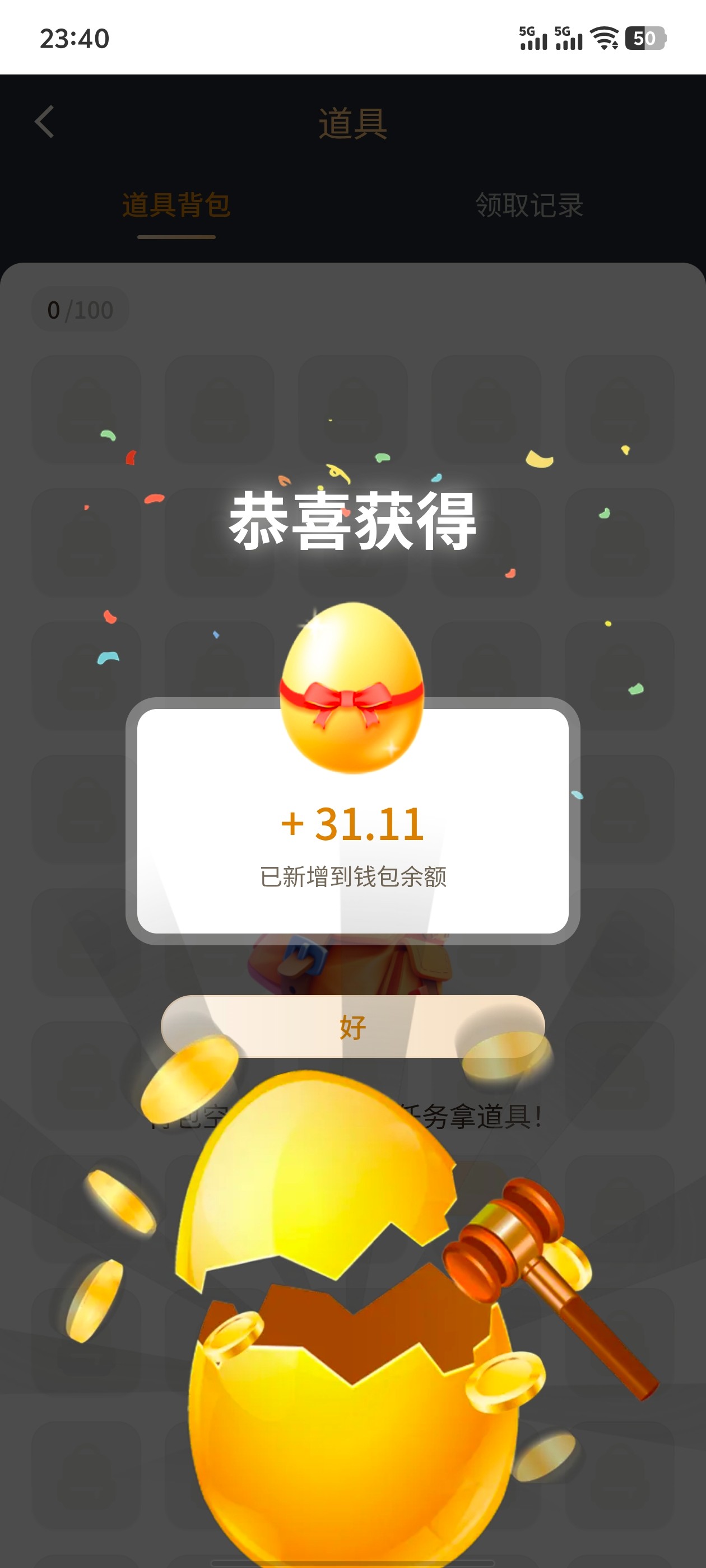The width and height of the screenshot is (706, 1568).
Task: Confirm the reward with the 好 button
Action: point(352,1028)
